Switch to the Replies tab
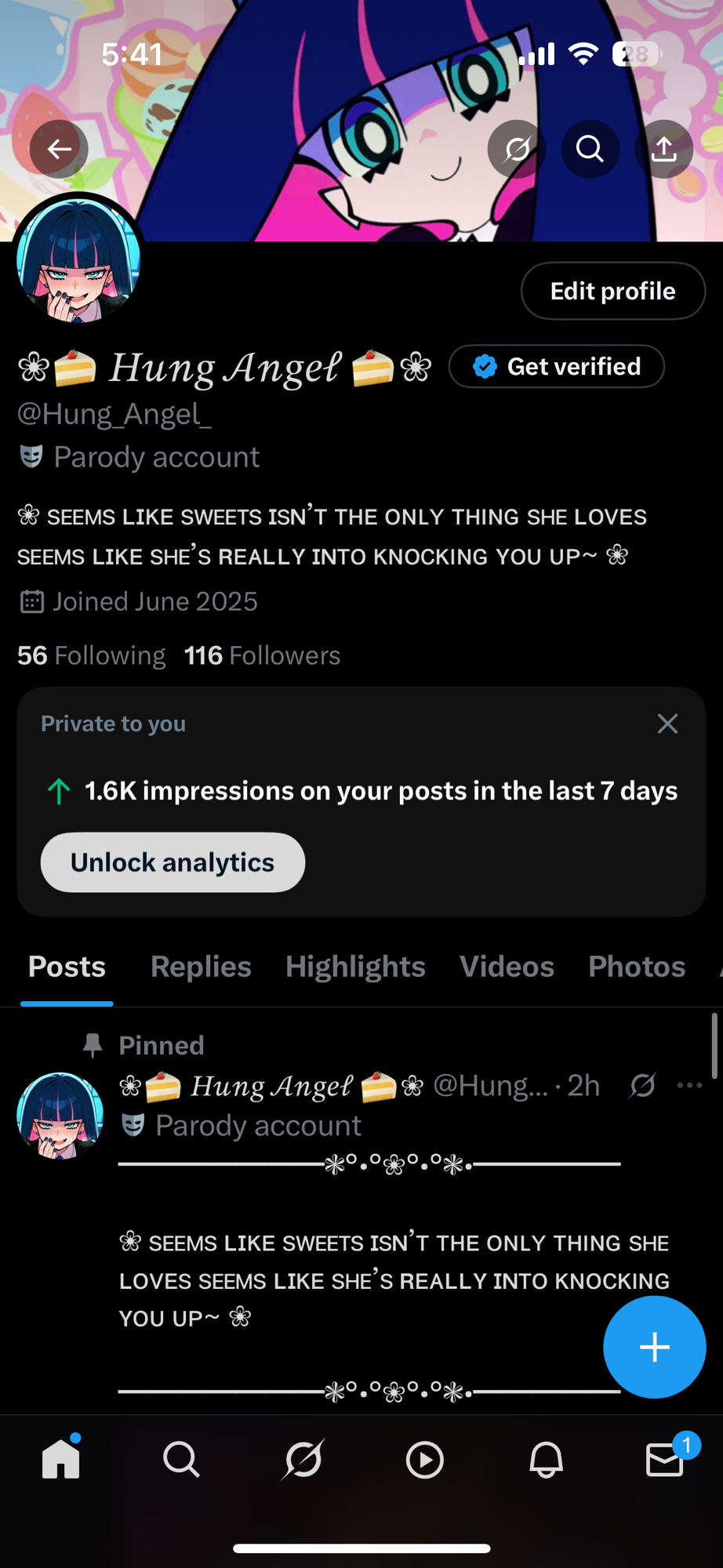This screenshot has height=1568, width=723. point(201,967)
